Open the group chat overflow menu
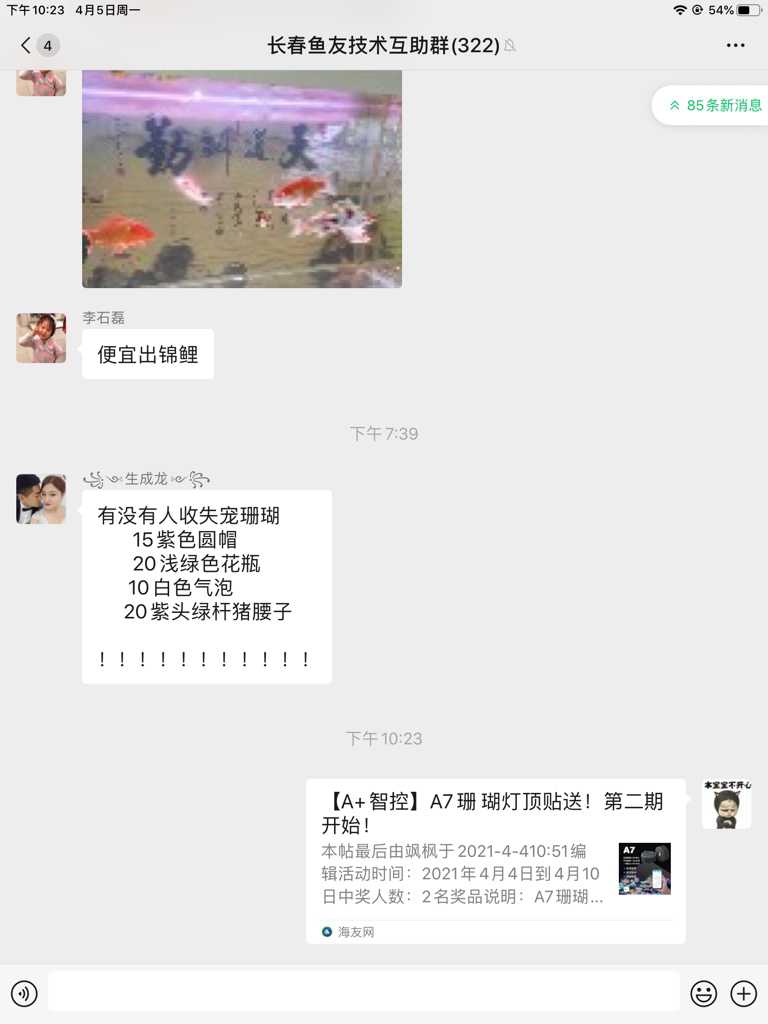 [736, 45]
